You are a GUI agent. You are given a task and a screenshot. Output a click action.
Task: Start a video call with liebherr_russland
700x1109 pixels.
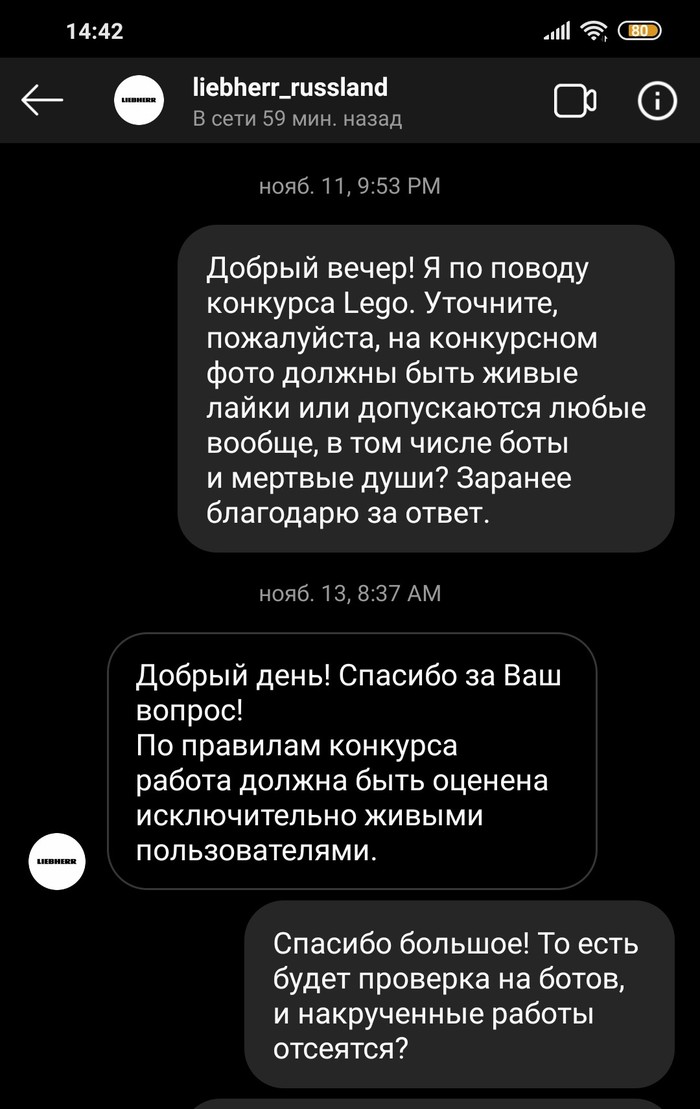pos(575,100)
